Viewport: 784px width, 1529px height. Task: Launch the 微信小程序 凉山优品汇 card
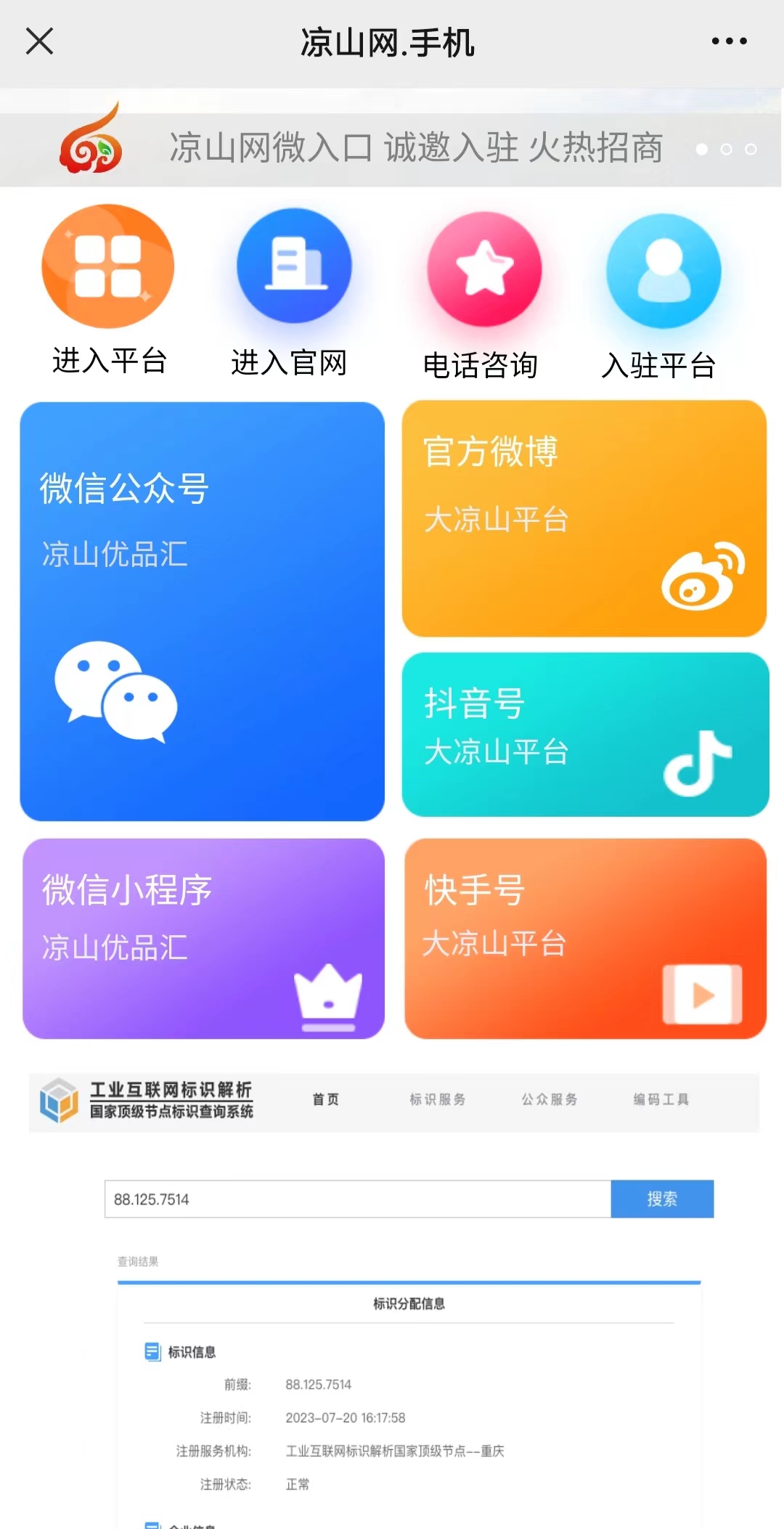(203, 938)
